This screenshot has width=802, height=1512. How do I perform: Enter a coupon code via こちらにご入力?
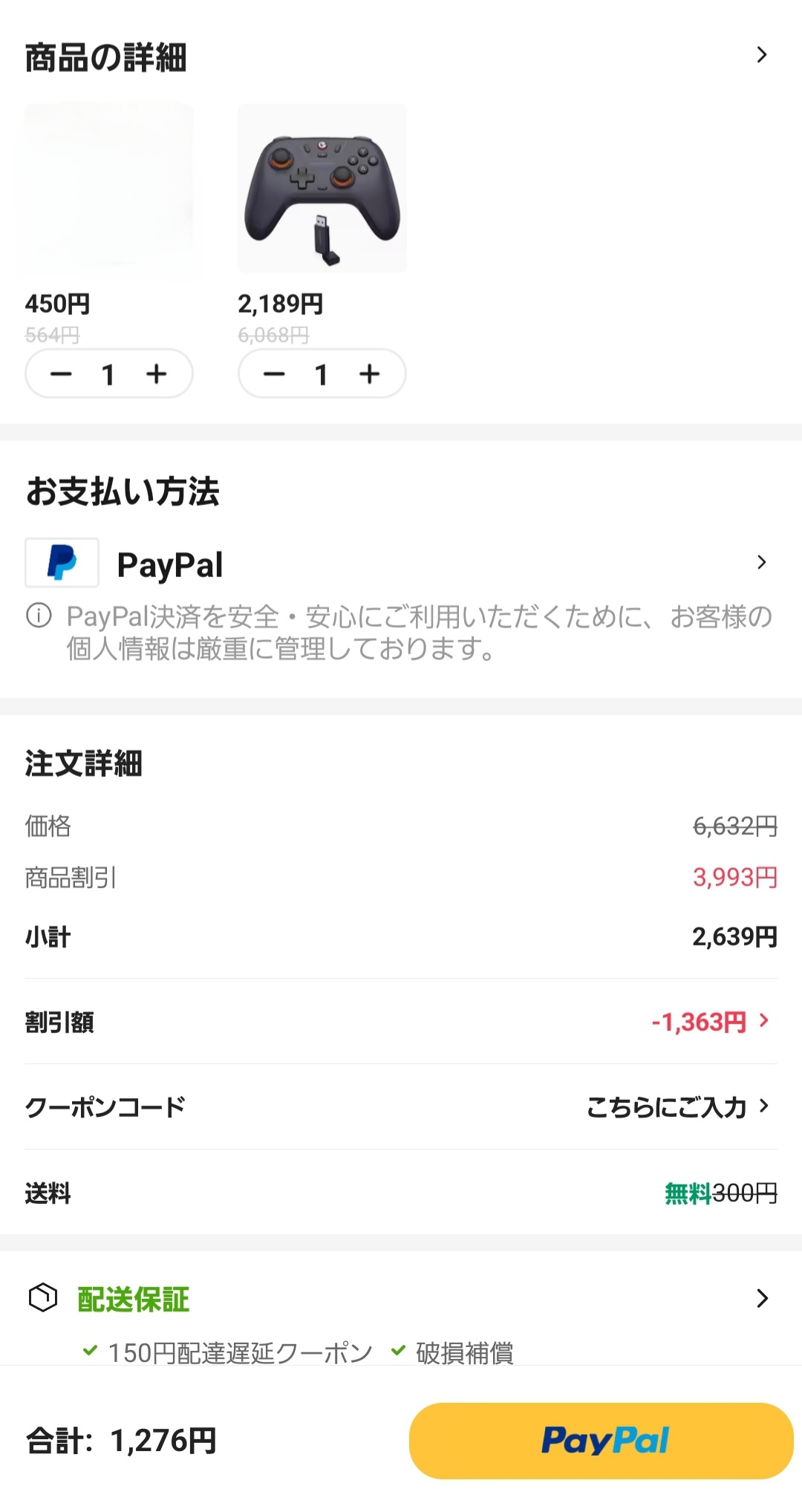(677, 1107)
